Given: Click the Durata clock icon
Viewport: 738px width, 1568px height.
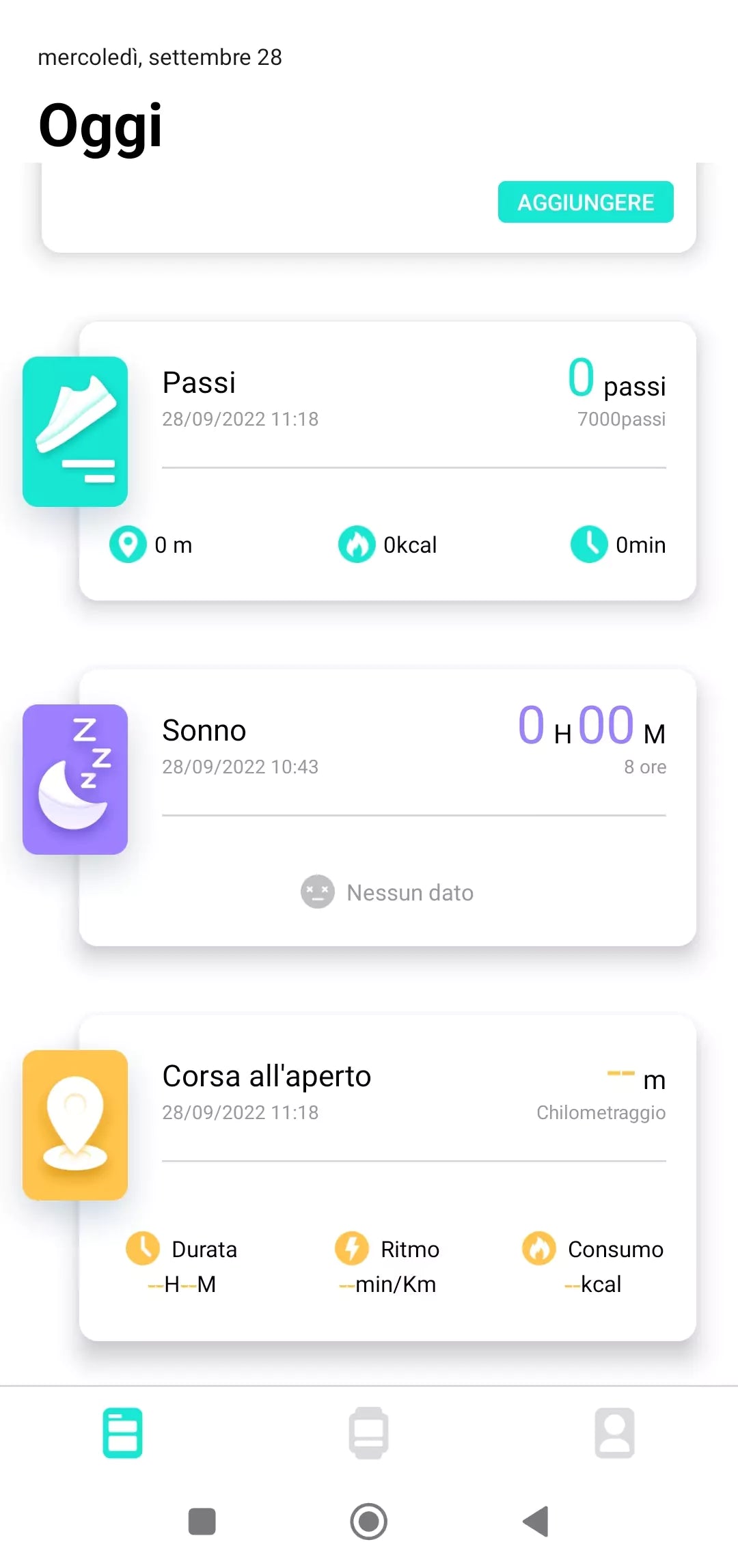Looking at the screenshot, I should point(144,1249).
